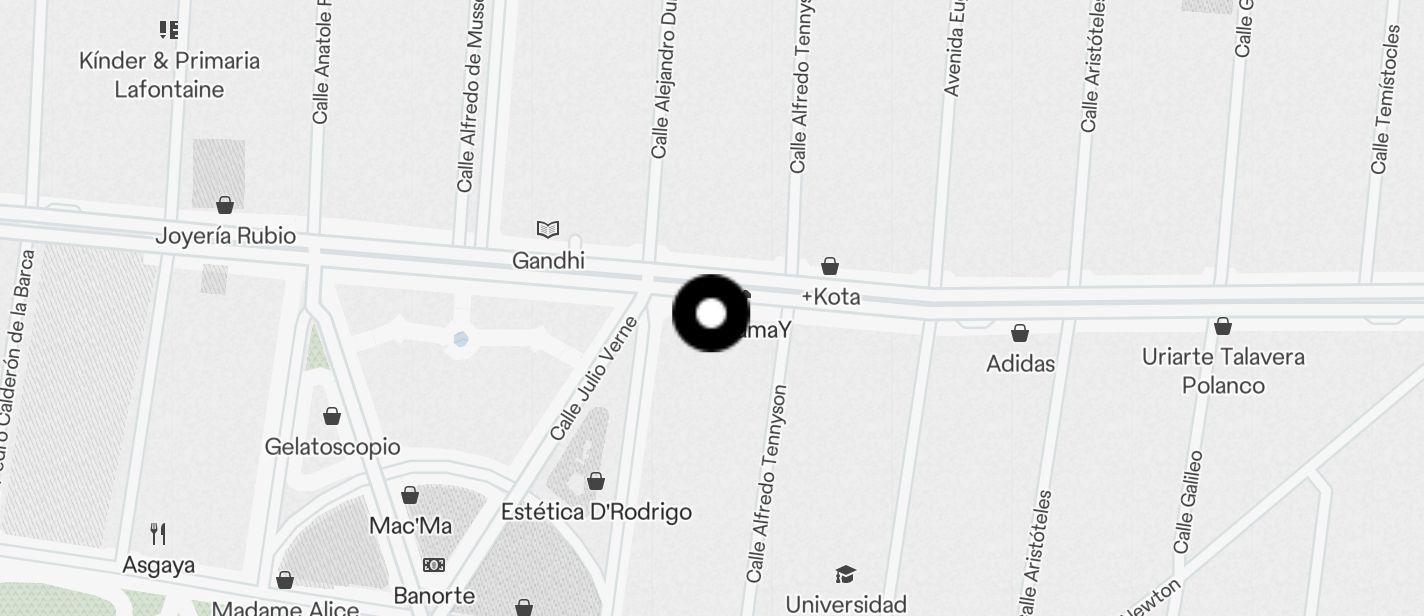1424x616 pixels.
Task: Open the +Kota shop marker
Action: coord(830,267)
